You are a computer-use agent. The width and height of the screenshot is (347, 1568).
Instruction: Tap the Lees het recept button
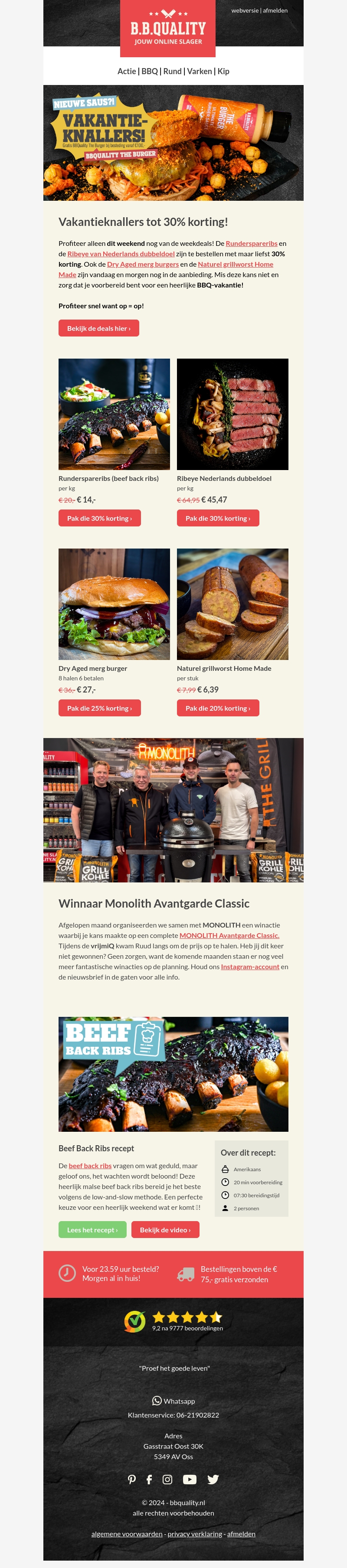click(92, 1230)
